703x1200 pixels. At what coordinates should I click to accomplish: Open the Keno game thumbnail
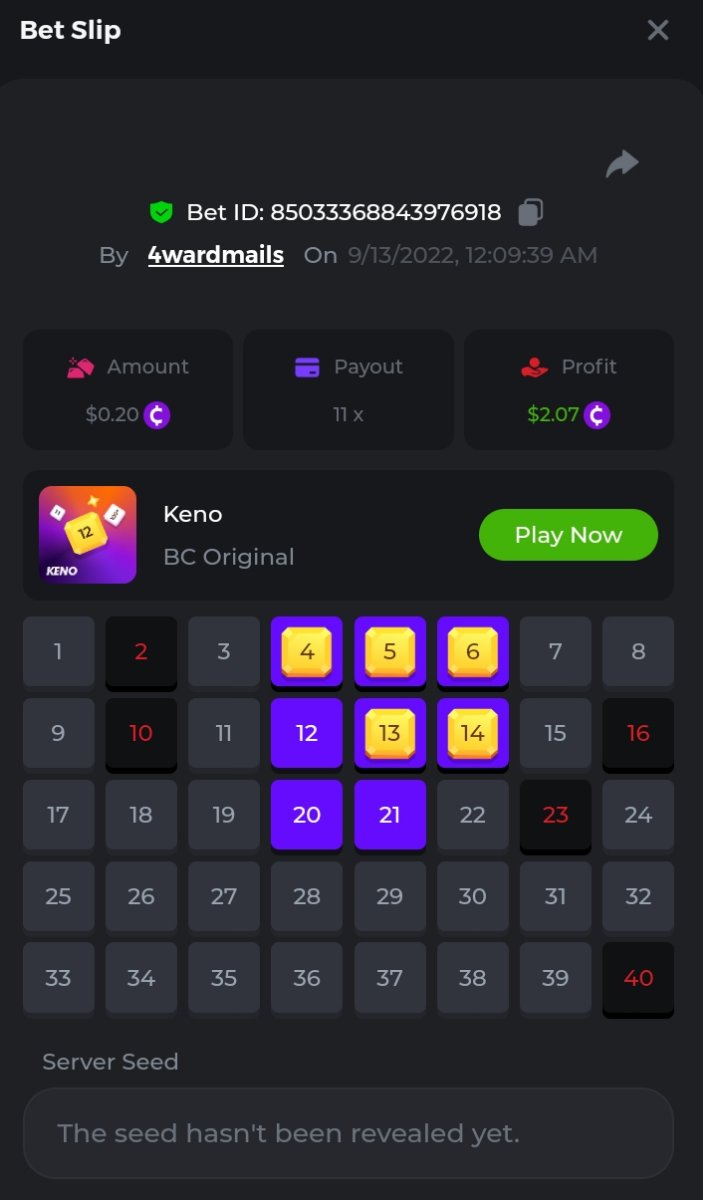pos(88,535)
